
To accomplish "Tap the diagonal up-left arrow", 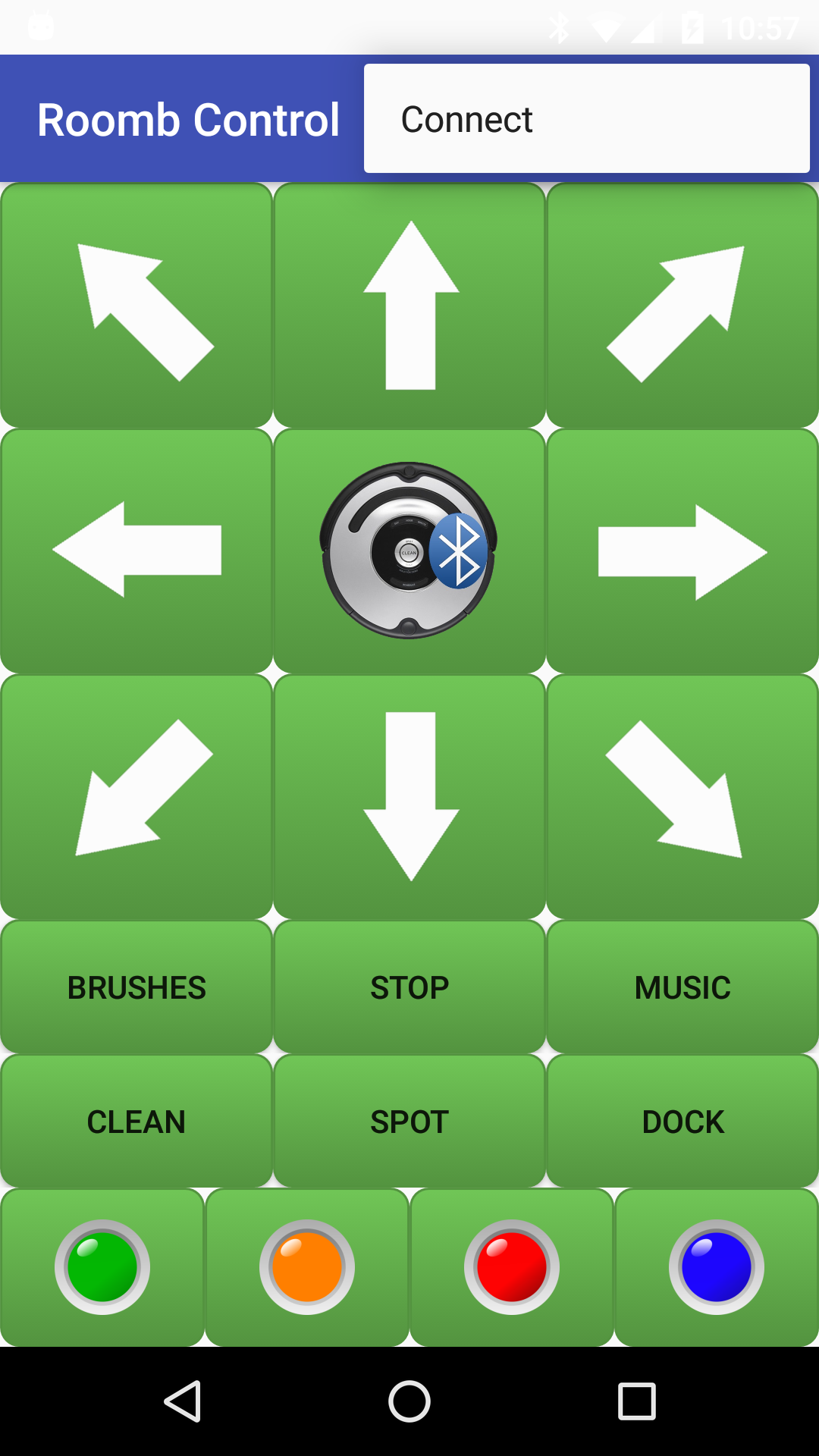I will 135,303.
